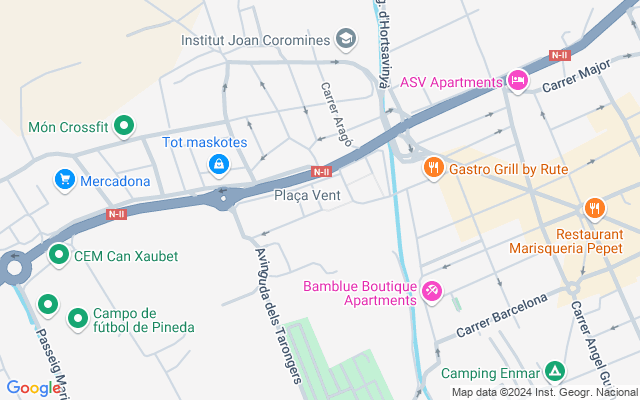Select the ASV Apartments hotel pin
640x400 pixels.
coord(517,81)
